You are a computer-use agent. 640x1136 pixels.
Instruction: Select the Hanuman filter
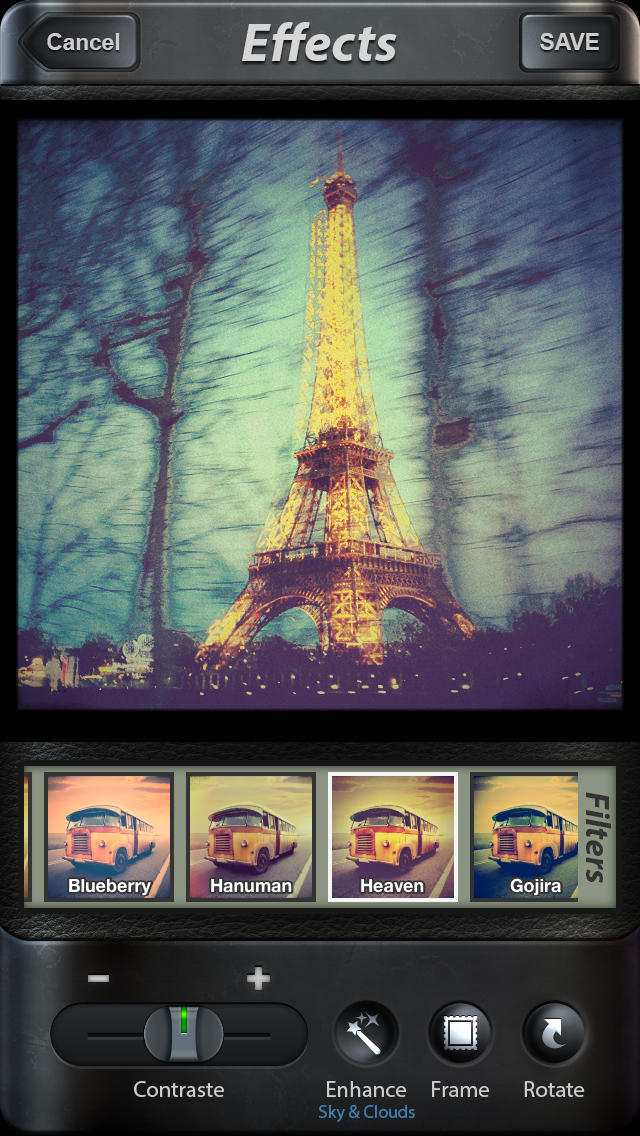(251, 836)
